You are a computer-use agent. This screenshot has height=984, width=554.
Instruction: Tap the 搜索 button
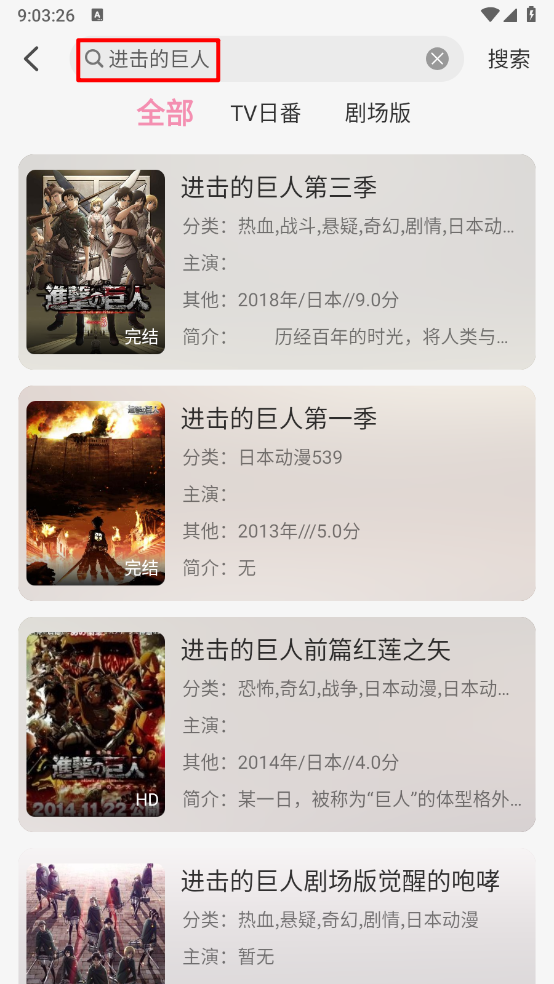509,59
